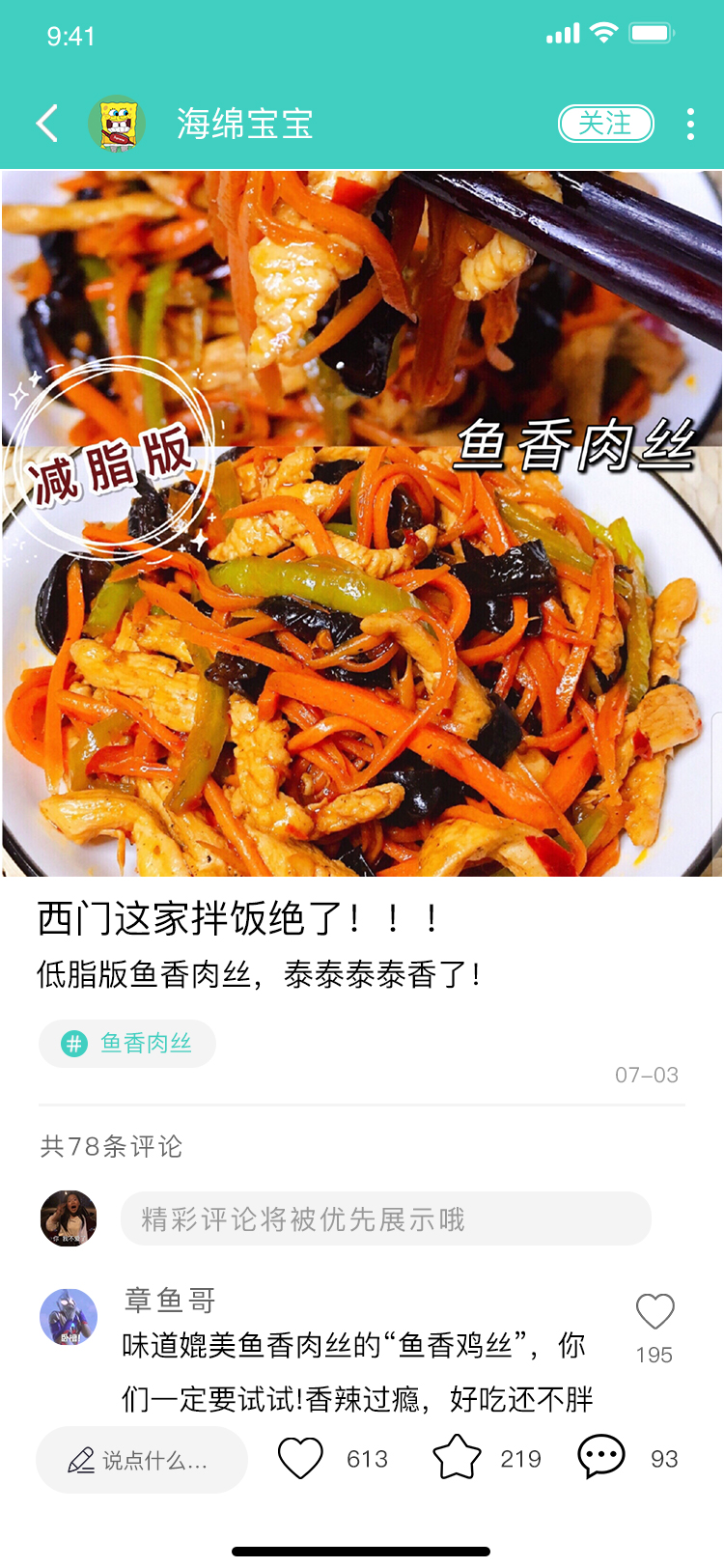Toggle the 关注 follow button

(x=605, y=124)
